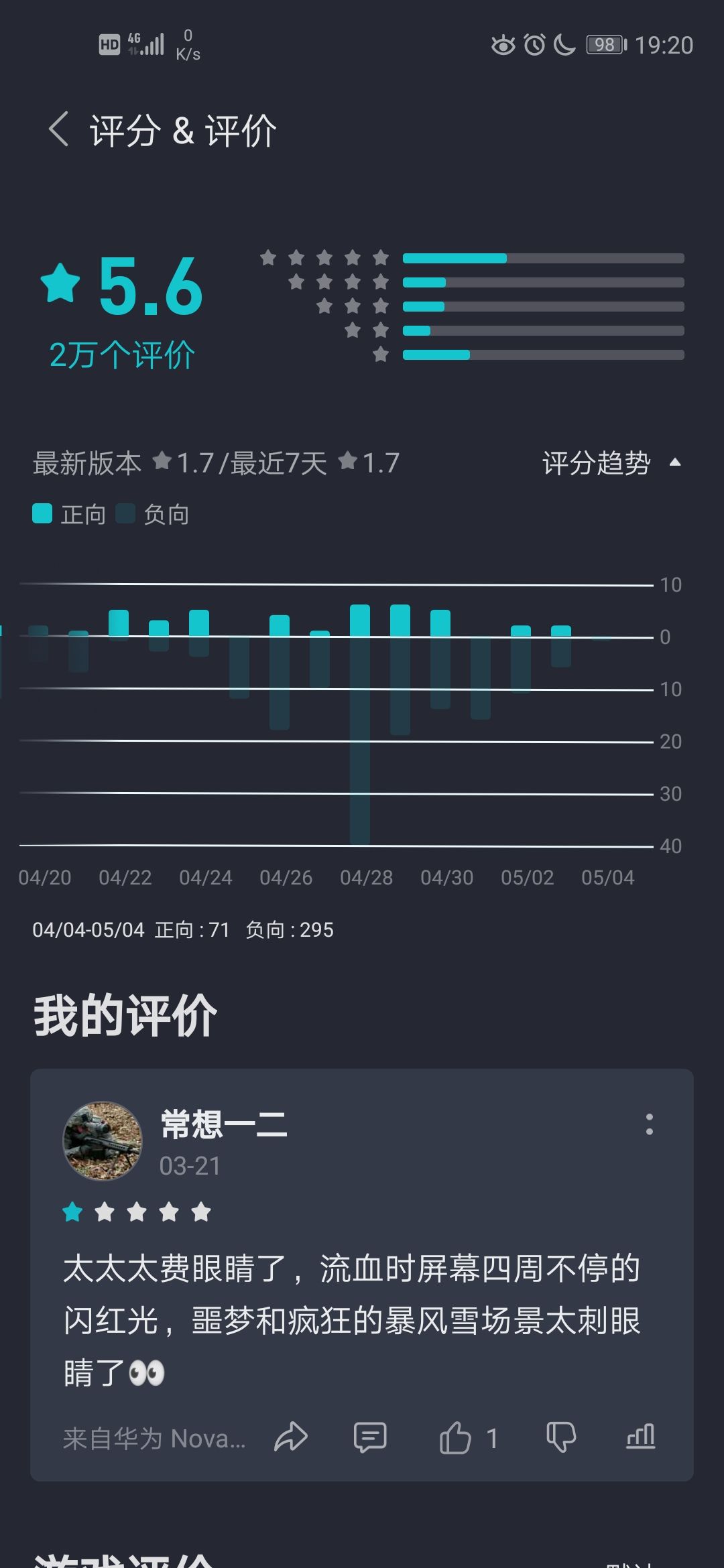Open comments on 常想一二's review
The height and width of the screenshot is (1568, 724).
pyautogui.click(x=370, y=1438)
